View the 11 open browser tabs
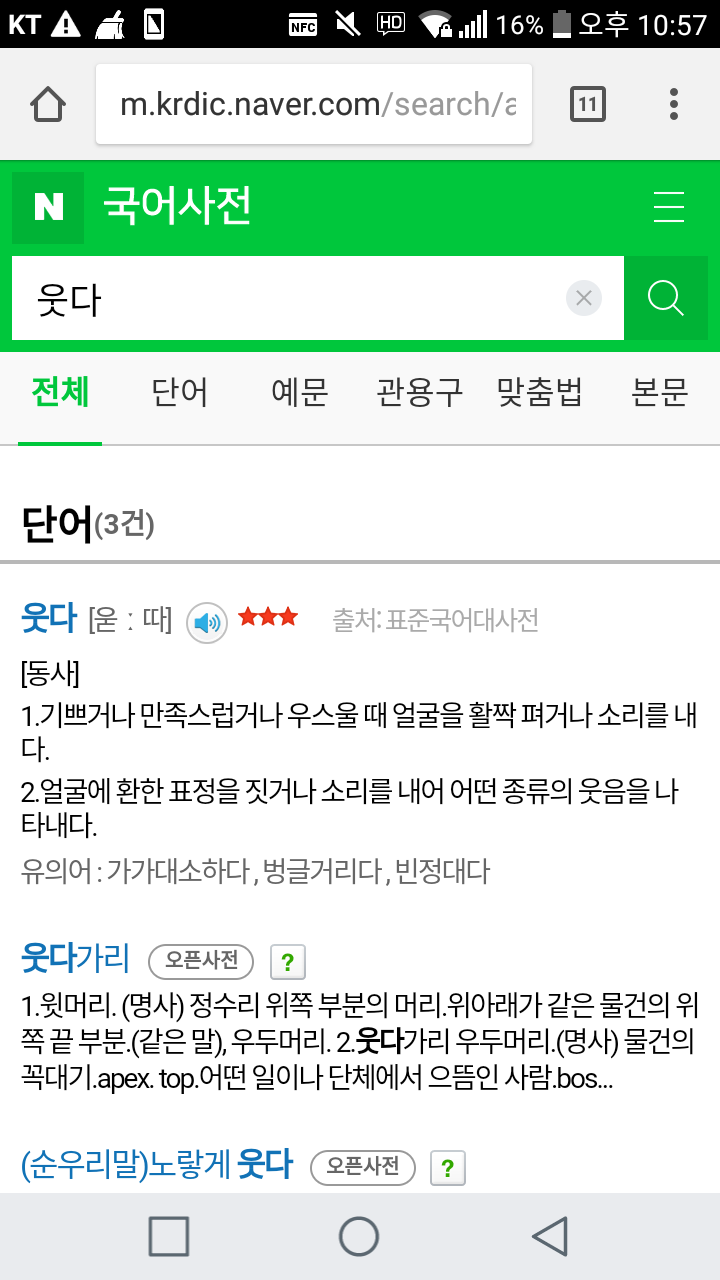Screen dimensions: 720x1280 pyautogui.click(x=588, y=104)
